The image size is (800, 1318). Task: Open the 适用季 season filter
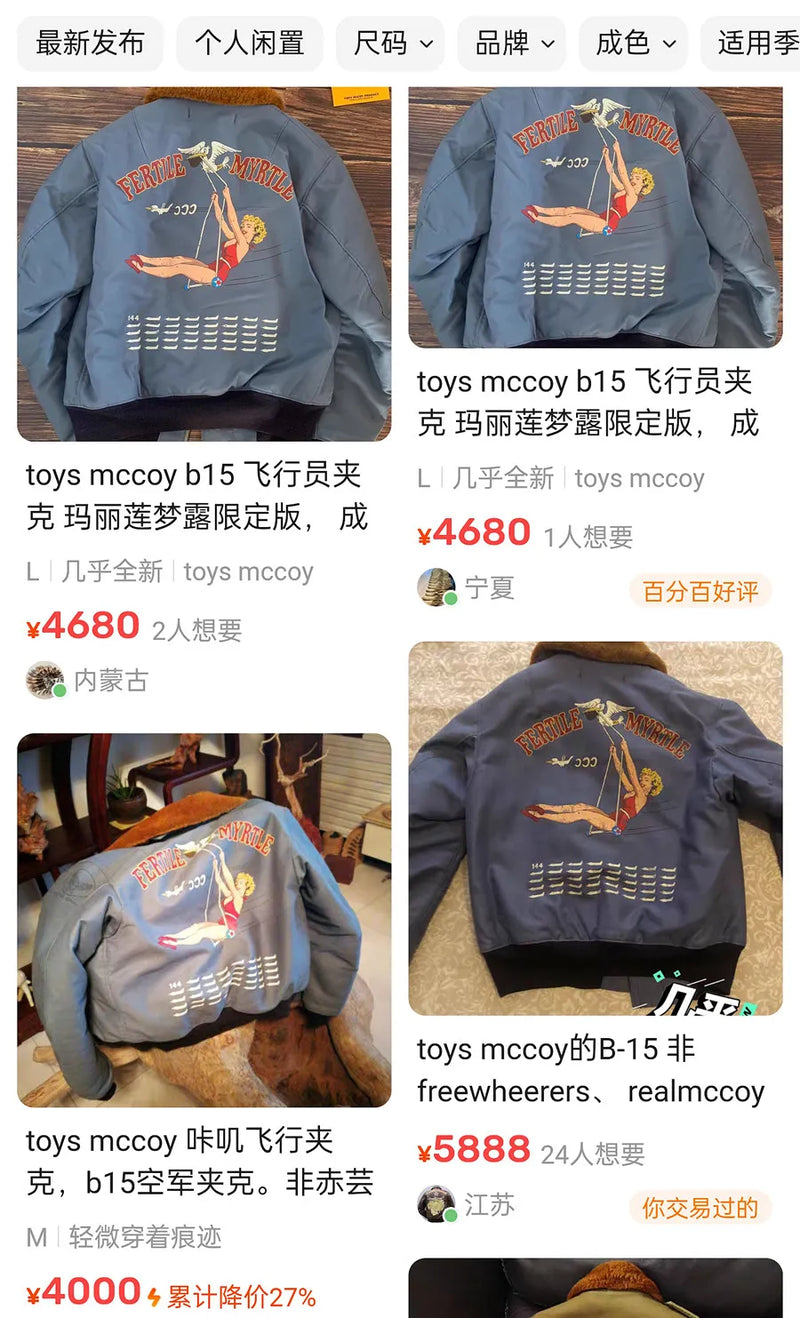[x=756, y=43]
